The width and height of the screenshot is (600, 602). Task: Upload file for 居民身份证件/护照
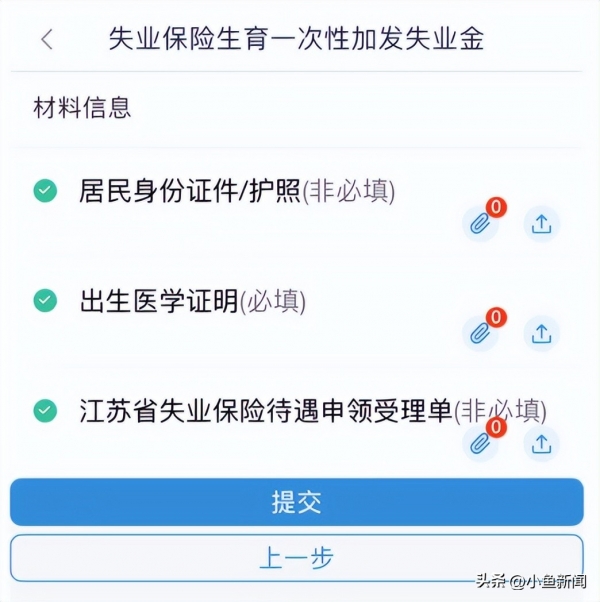point(541,224)
